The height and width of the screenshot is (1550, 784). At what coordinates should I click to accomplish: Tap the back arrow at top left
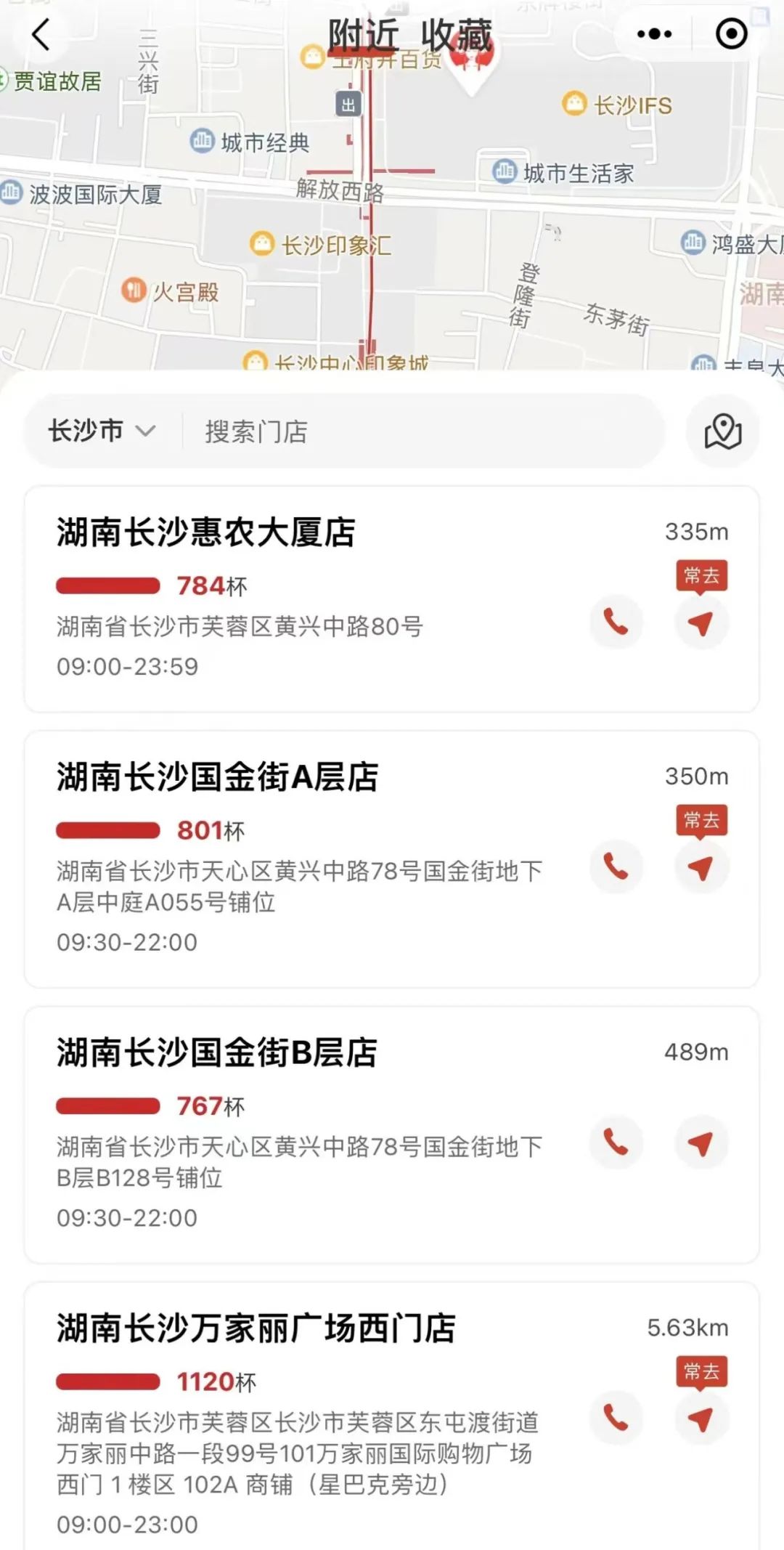(x=41, y=35)
